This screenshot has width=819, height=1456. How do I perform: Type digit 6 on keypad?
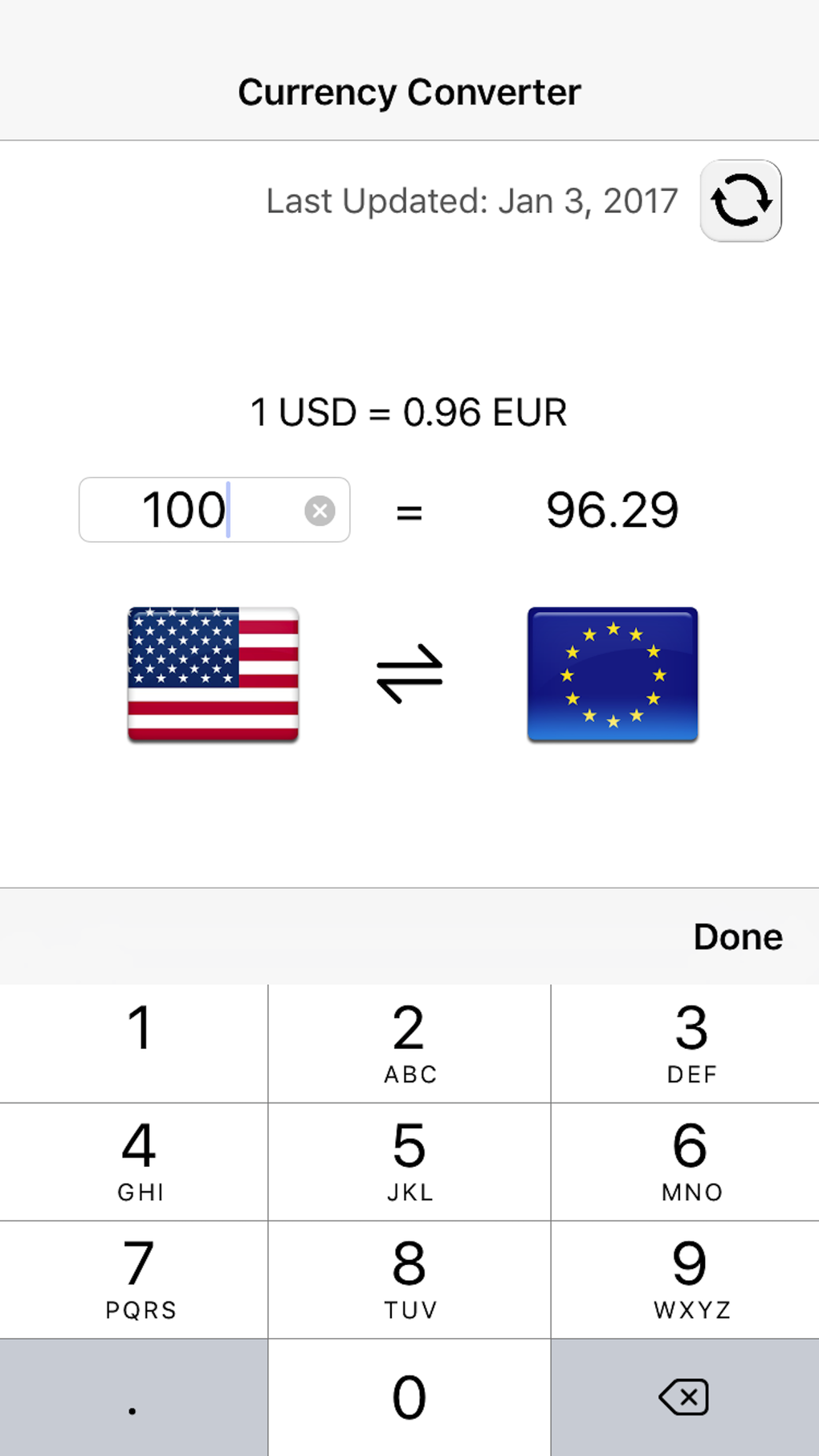click(x=686, y=1162)
